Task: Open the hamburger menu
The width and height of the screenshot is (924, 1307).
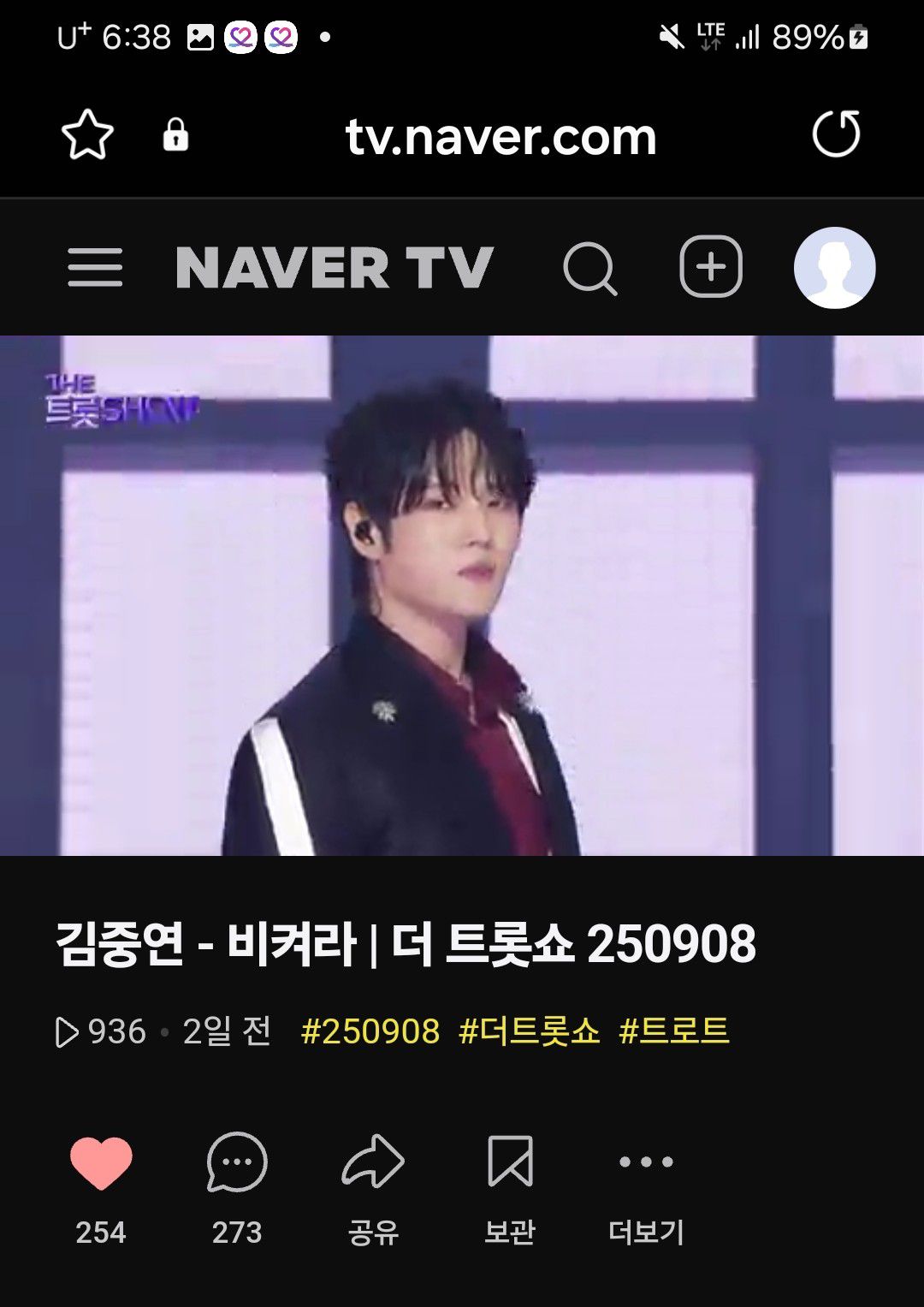Action: pyautogui.click(x=95, y=268)
